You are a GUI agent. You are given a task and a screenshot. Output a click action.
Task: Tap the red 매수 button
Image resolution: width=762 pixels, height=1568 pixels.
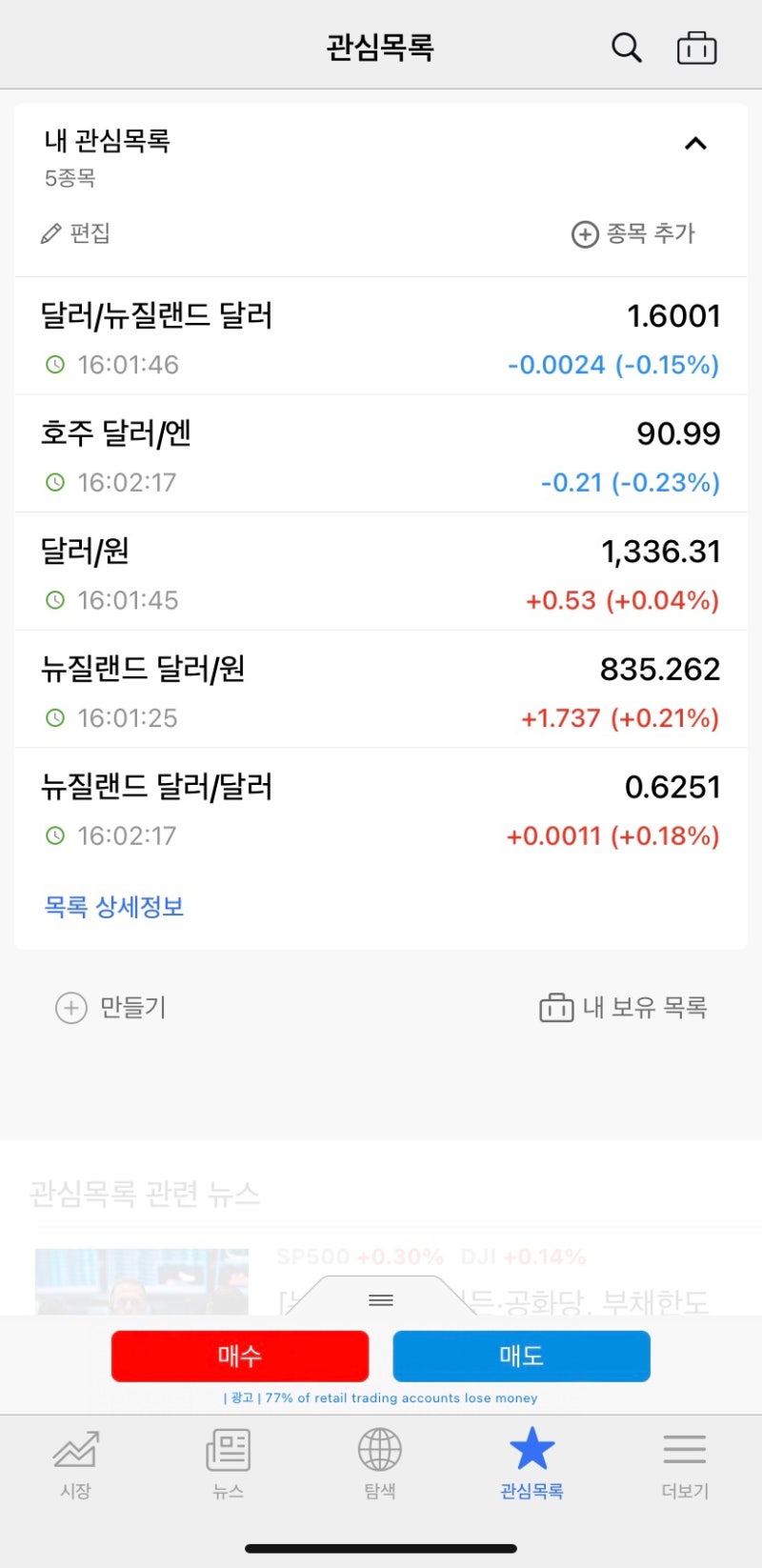pyautogui.click(x=240, y=1356)
